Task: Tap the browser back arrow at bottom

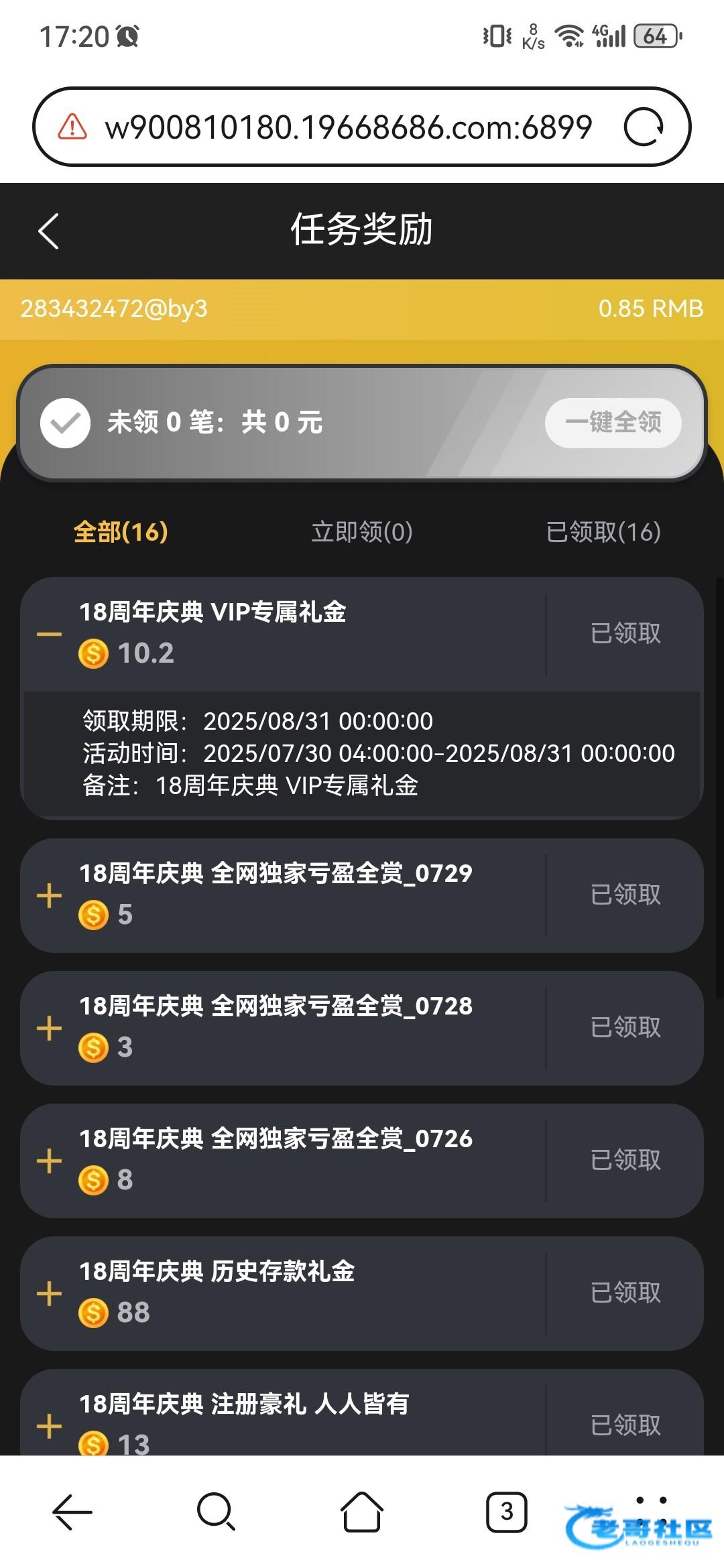Action: [x=72, y=1512]
